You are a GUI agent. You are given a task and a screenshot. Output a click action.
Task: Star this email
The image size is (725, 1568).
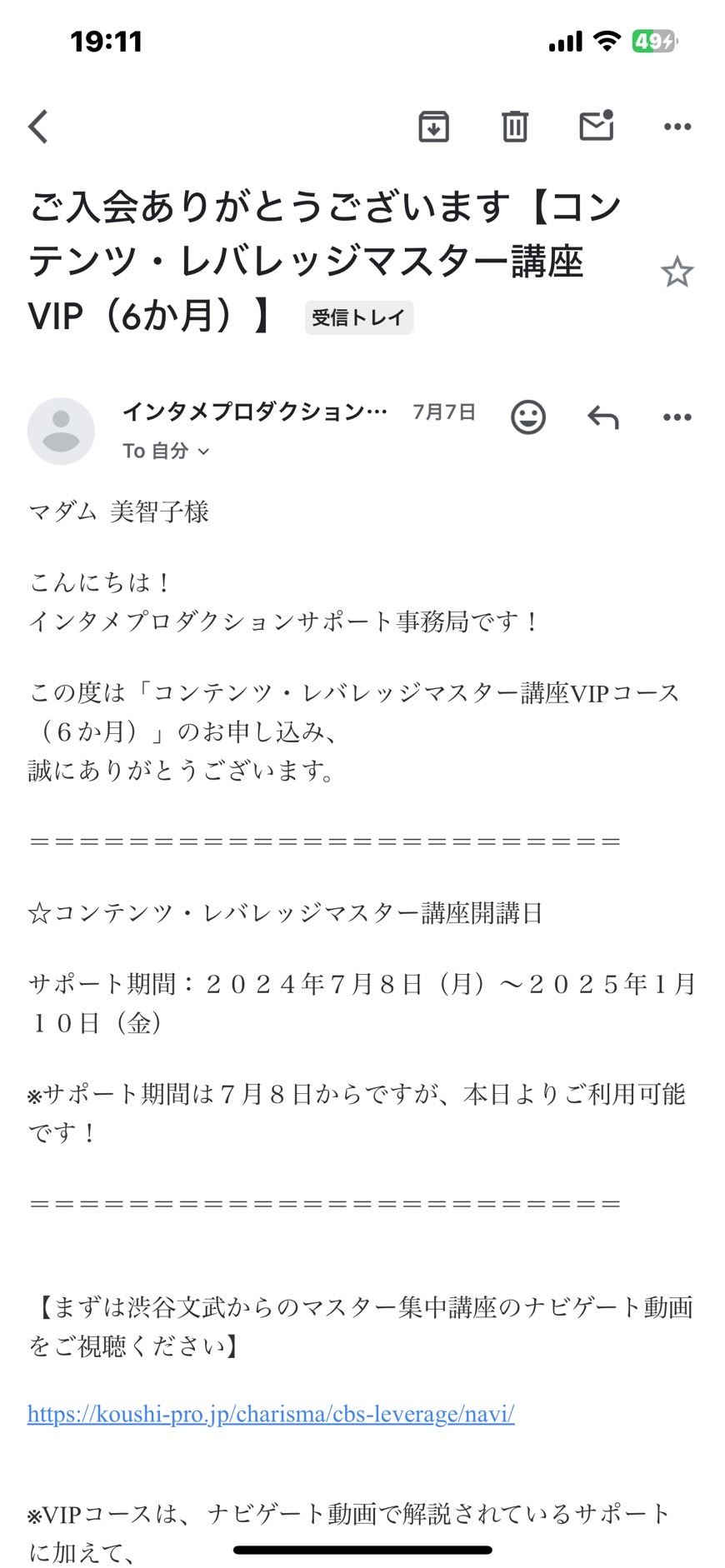pyautogui.click(x=677, y=272)
